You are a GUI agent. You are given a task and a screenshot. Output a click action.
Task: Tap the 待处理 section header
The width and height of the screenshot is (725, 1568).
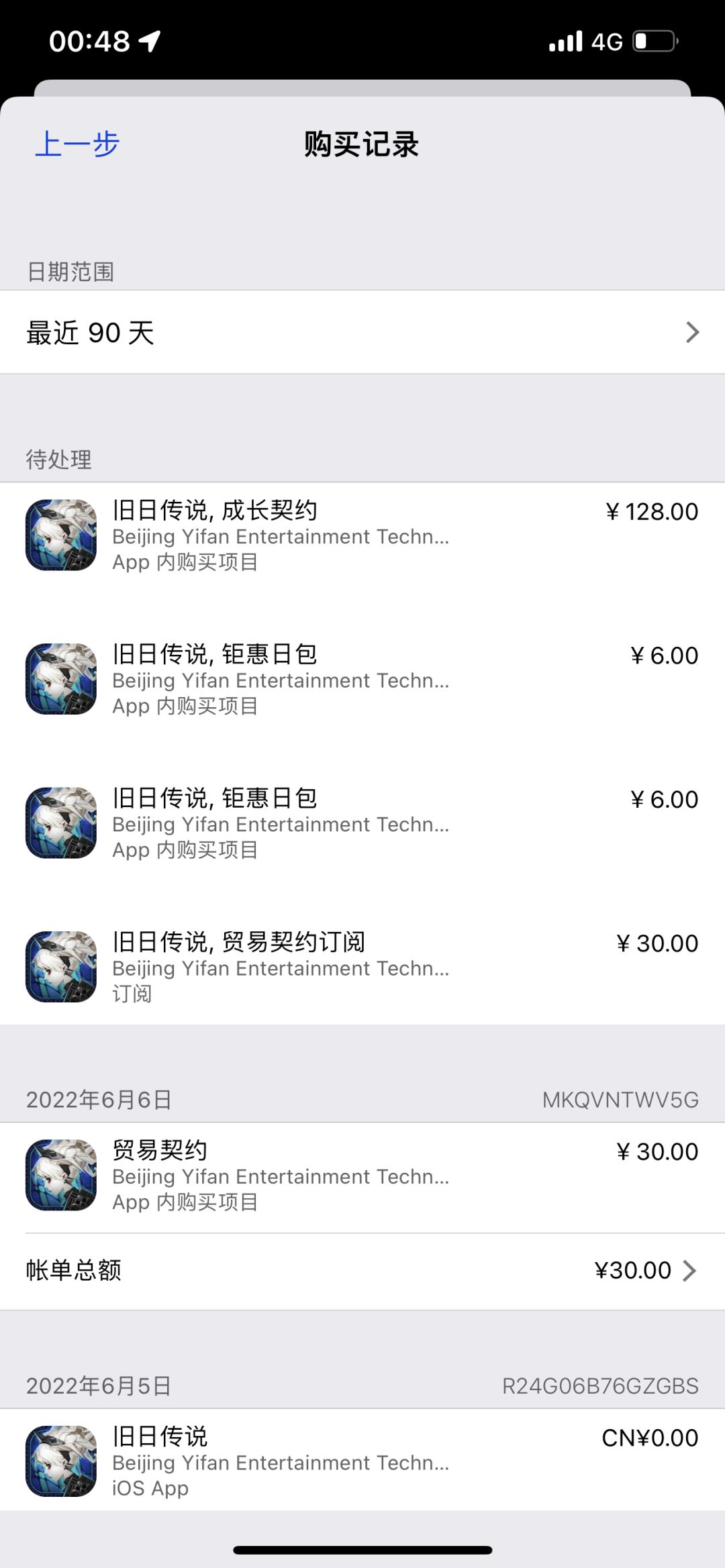59,460
